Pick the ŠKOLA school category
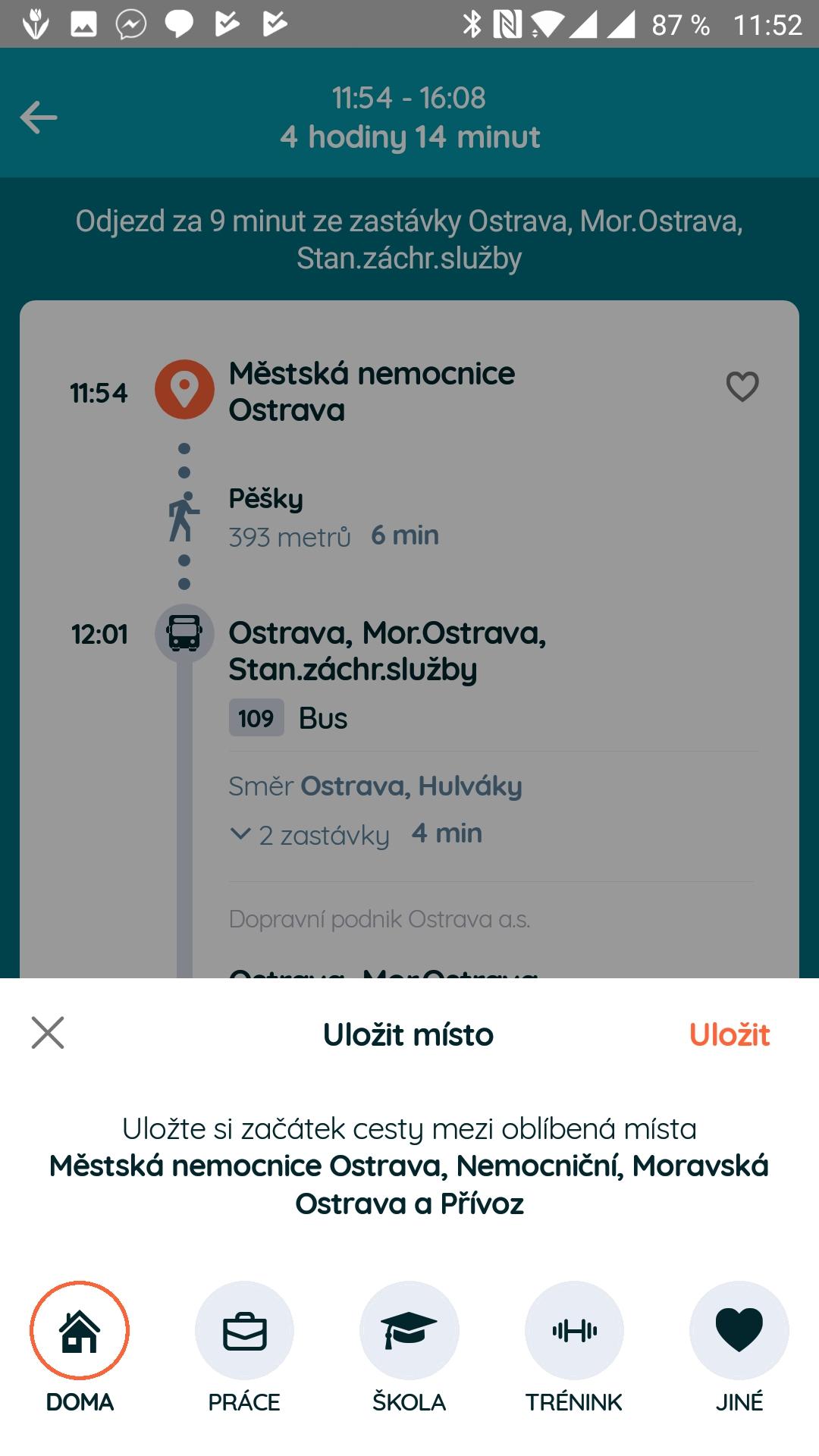 point(409,1331)
